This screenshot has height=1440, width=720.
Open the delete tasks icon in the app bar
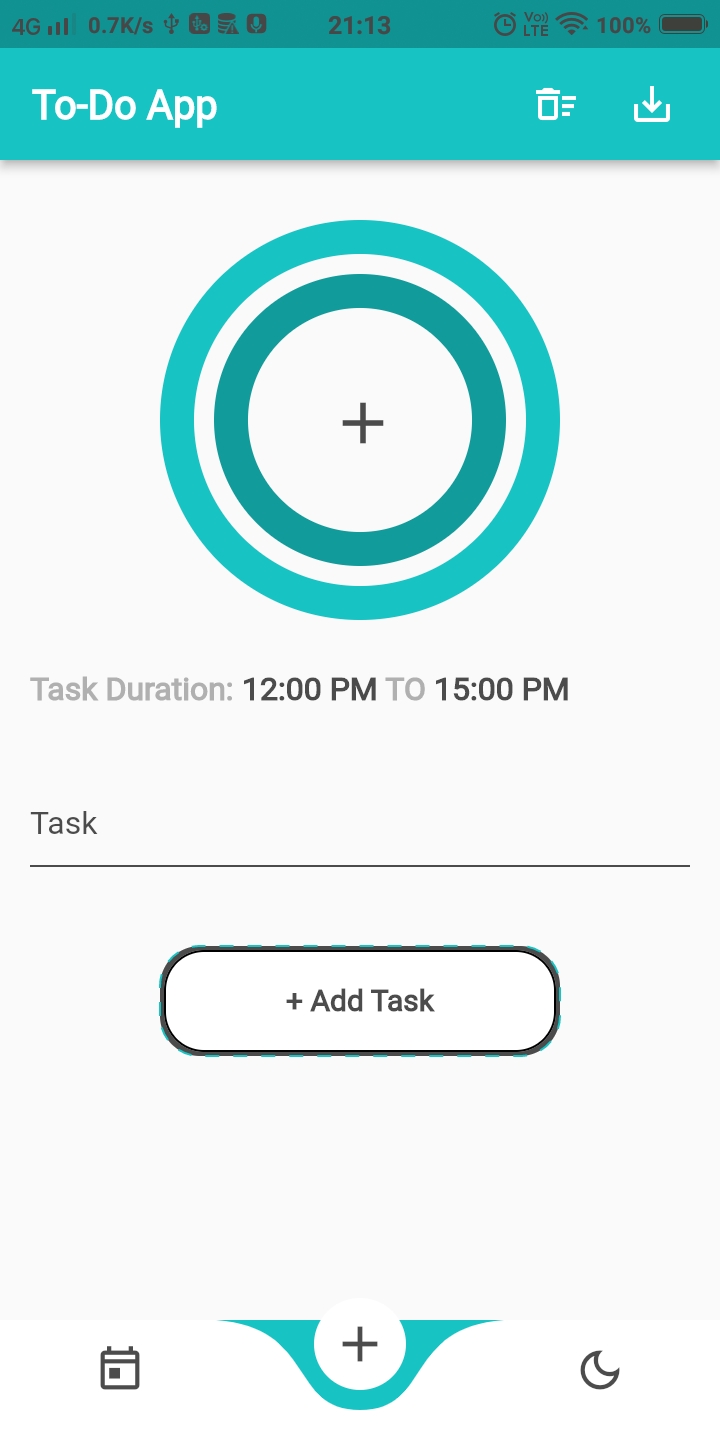pos(557,104)
